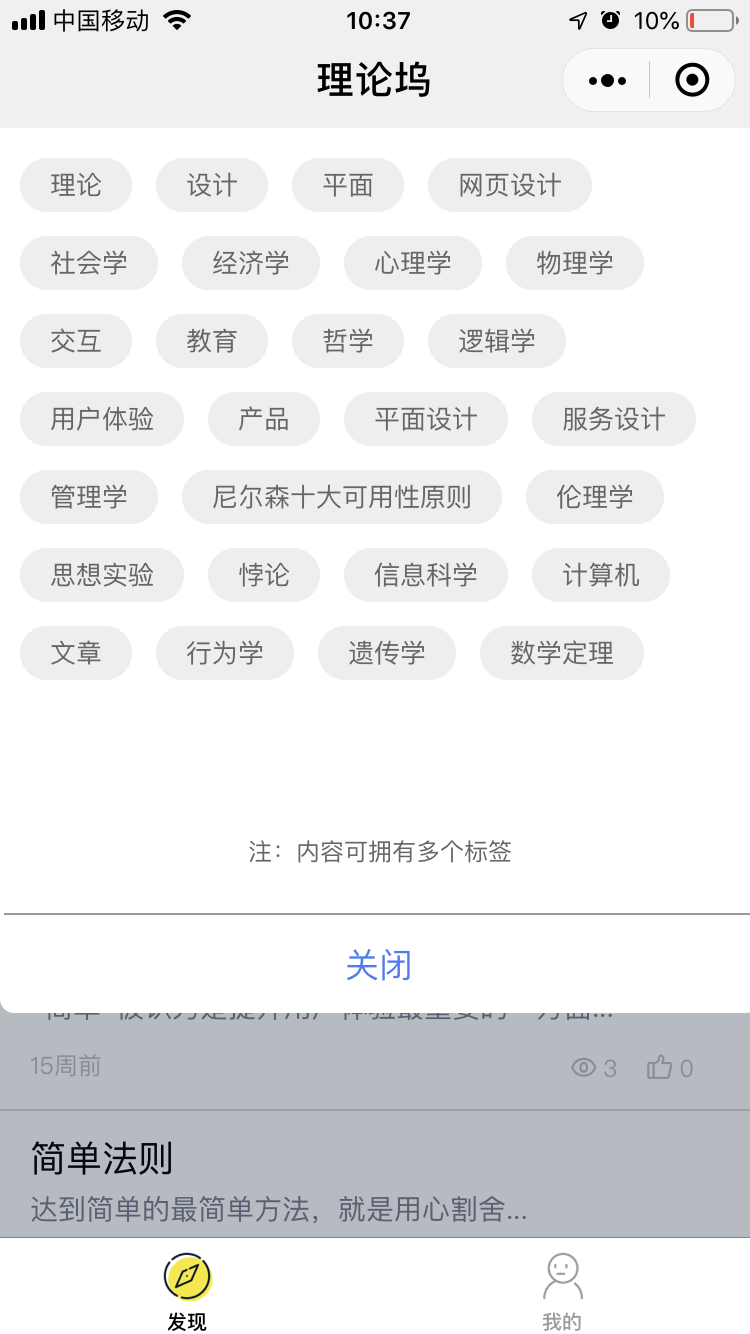The image size is (750, 1334).
Task: Open the 尼尔森十大可用性原则 tag
Action: pos(342,497)
